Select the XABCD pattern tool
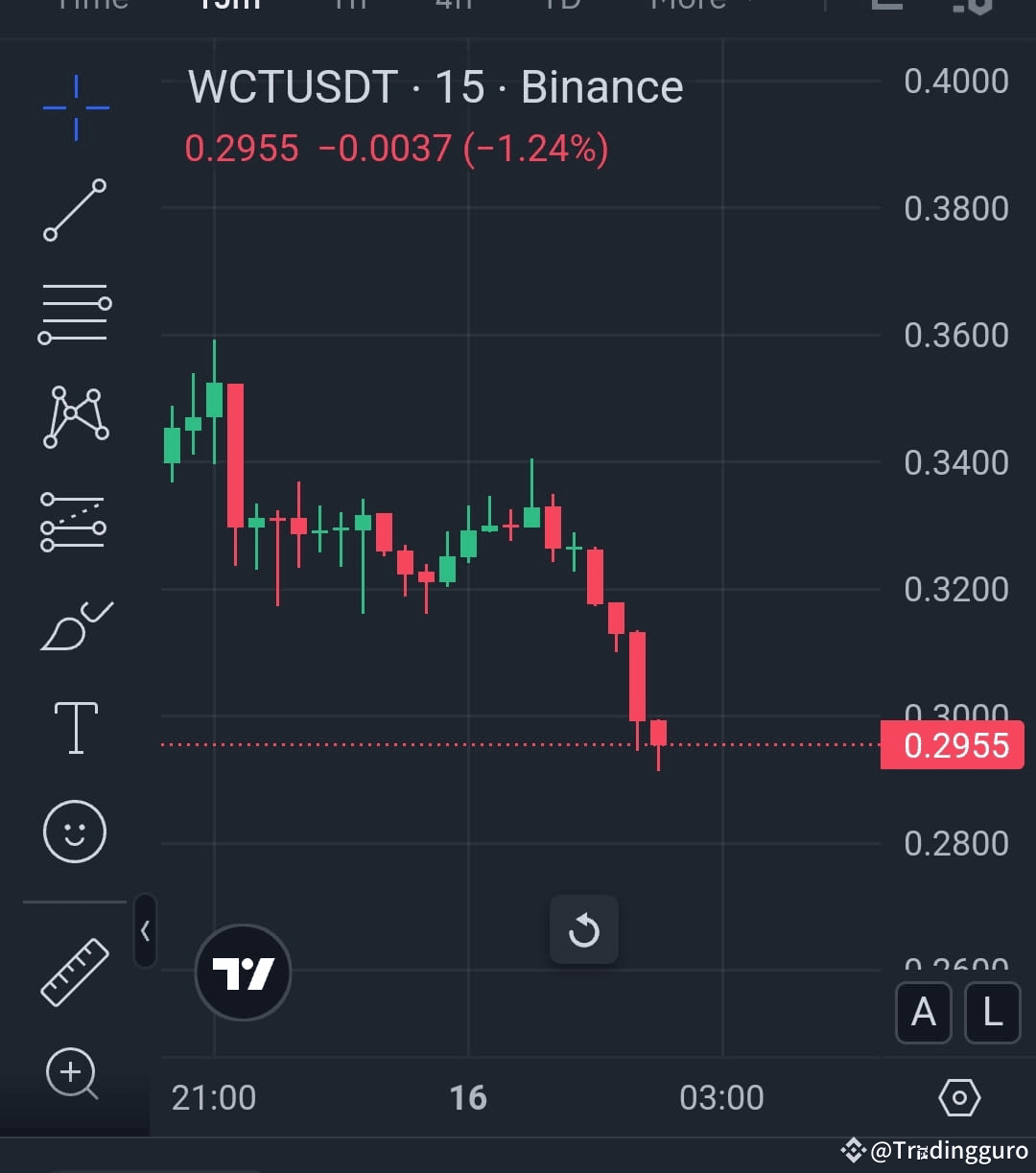 pos(75,416)
